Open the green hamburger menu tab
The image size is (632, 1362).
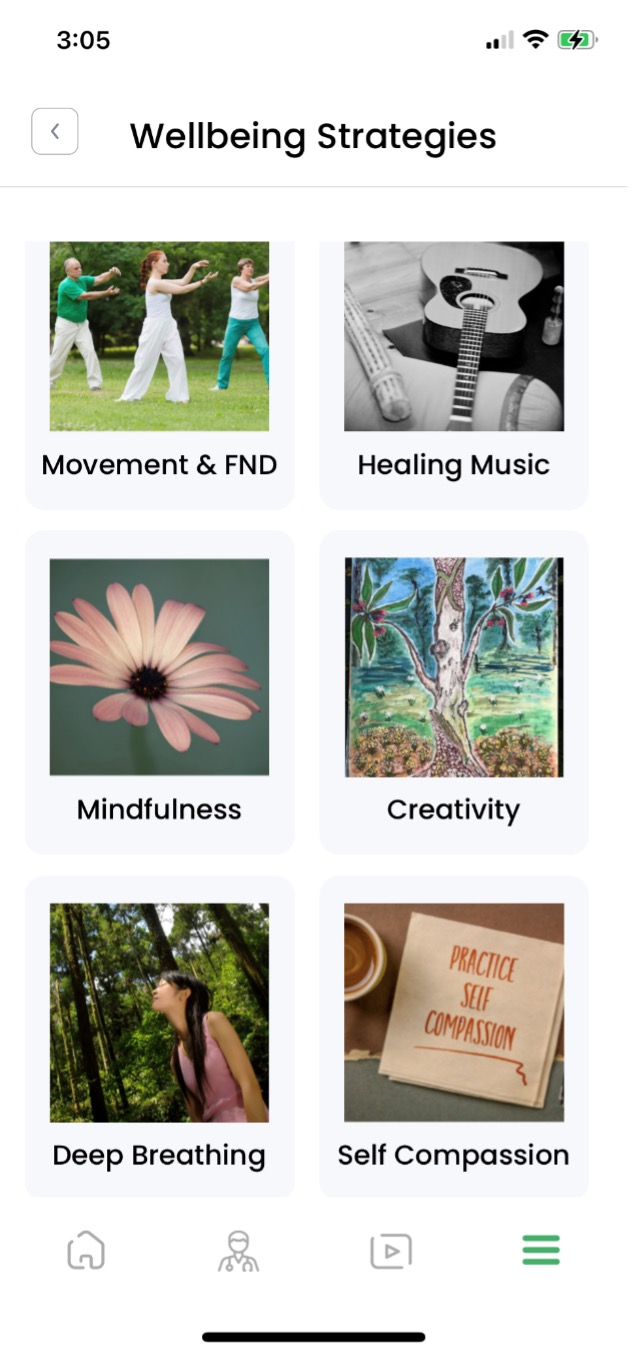541,1251
